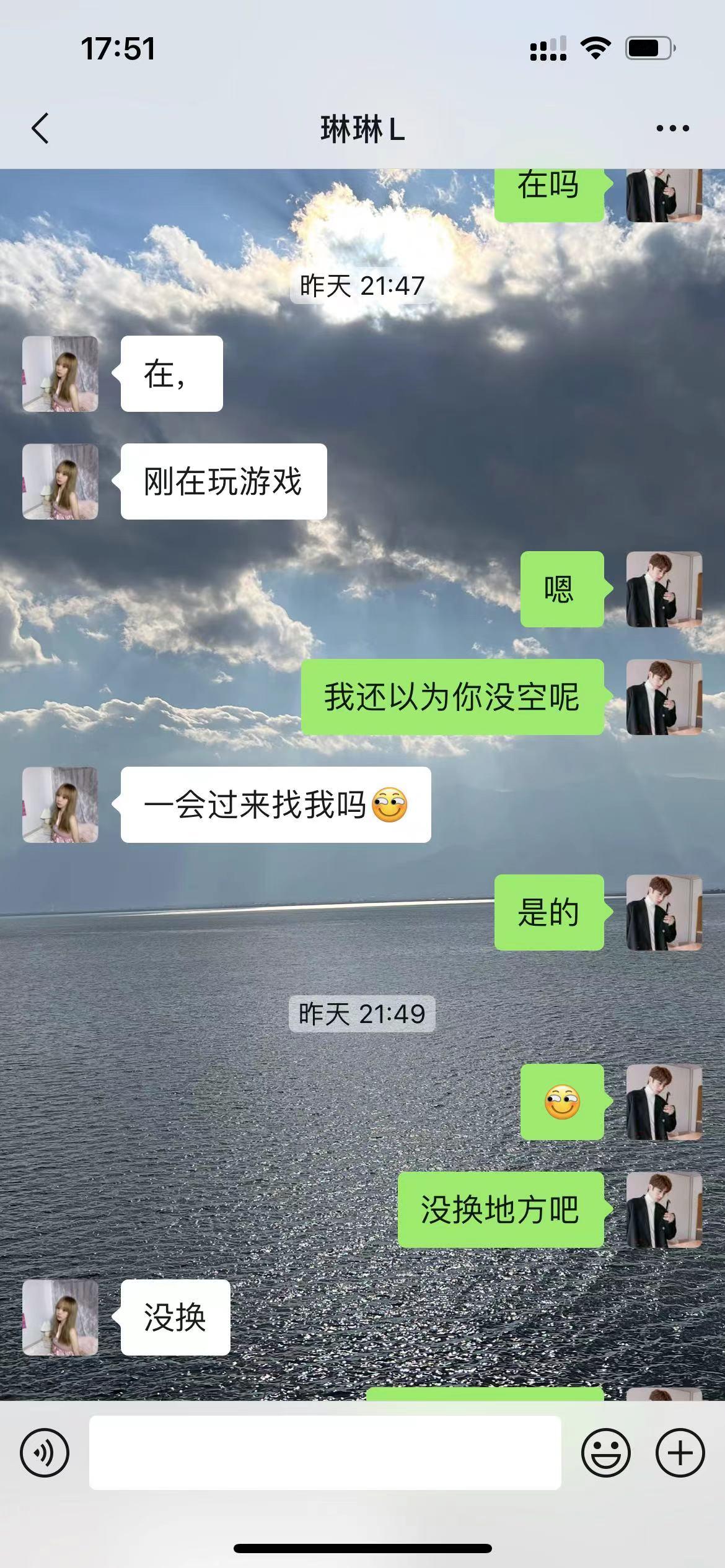Image resolution: width=725 pixels, height=1568 pixels.
Task: Open the chat info overflow menu
Action: coord(672,129)
